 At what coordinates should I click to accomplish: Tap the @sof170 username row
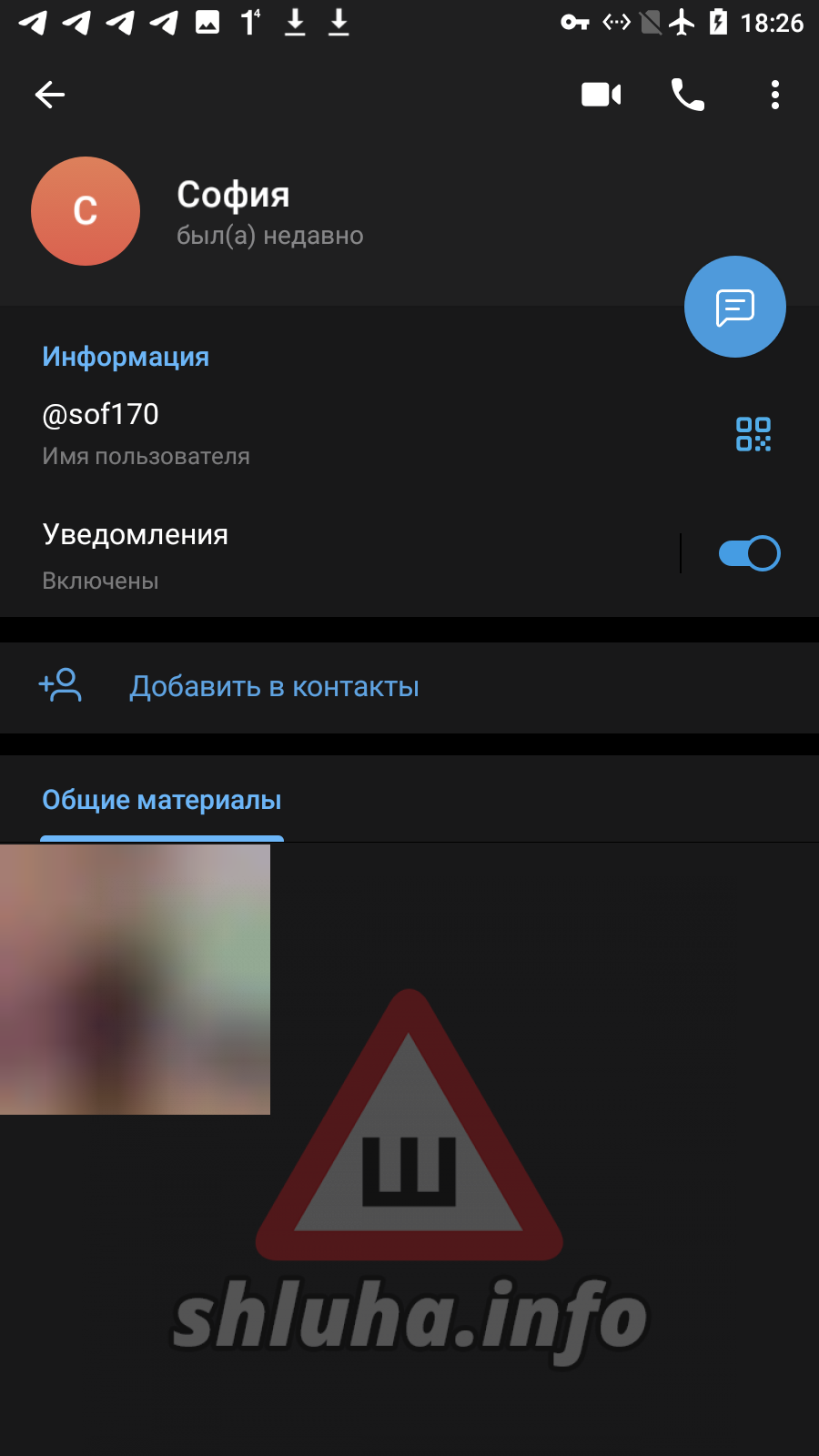273,432
